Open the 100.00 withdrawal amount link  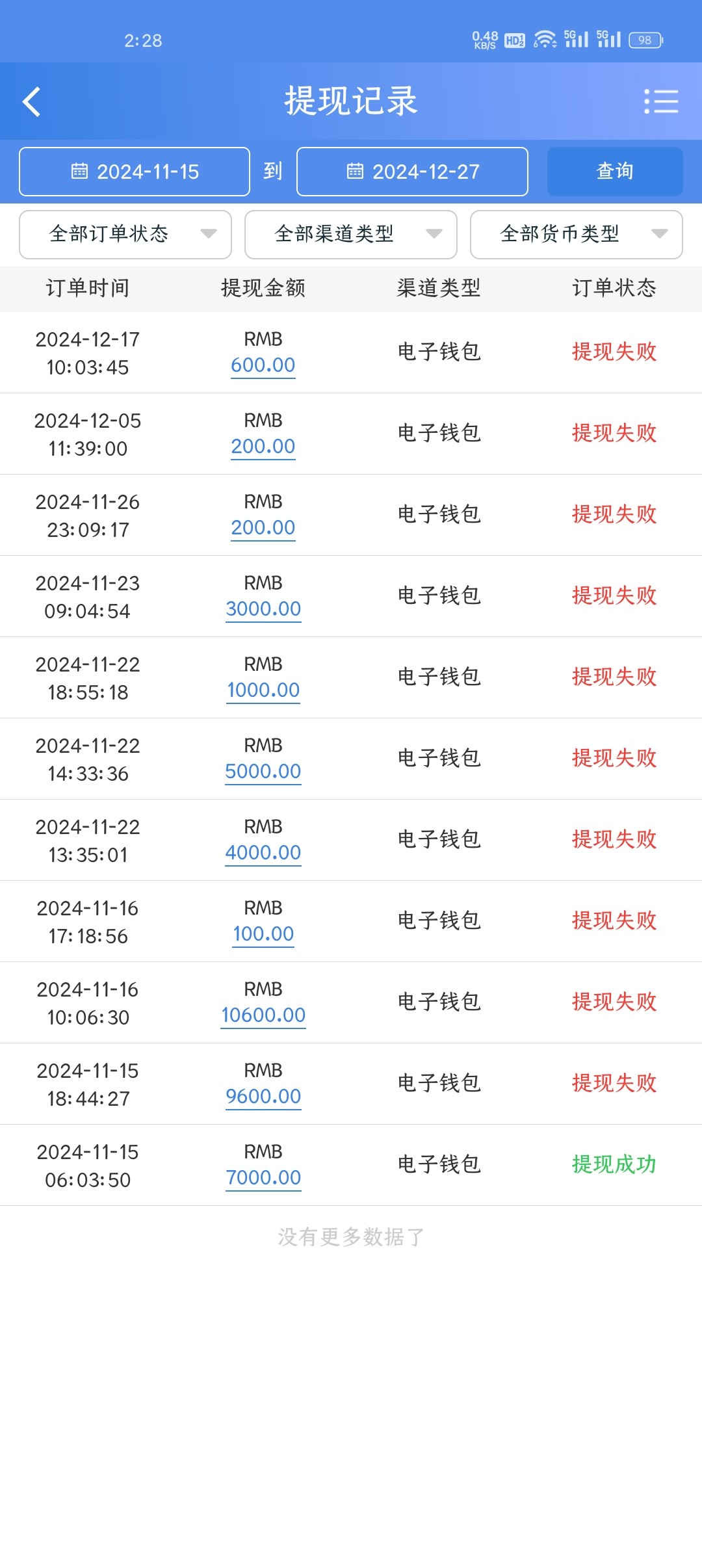[x=263, y=934]
